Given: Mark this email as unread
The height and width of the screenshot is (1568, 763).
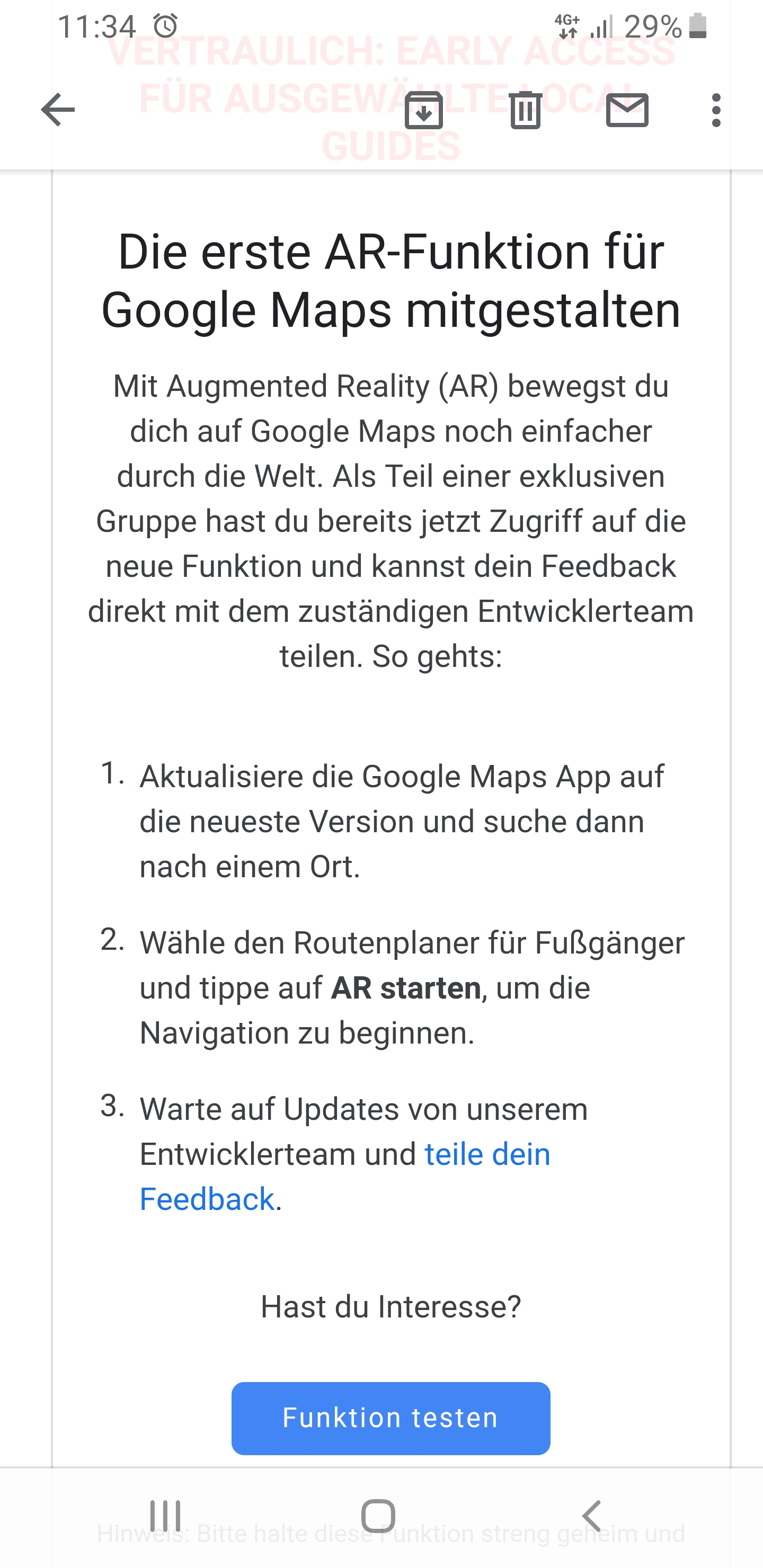Looking at the screenshot, I should click(x=627, y=110).
